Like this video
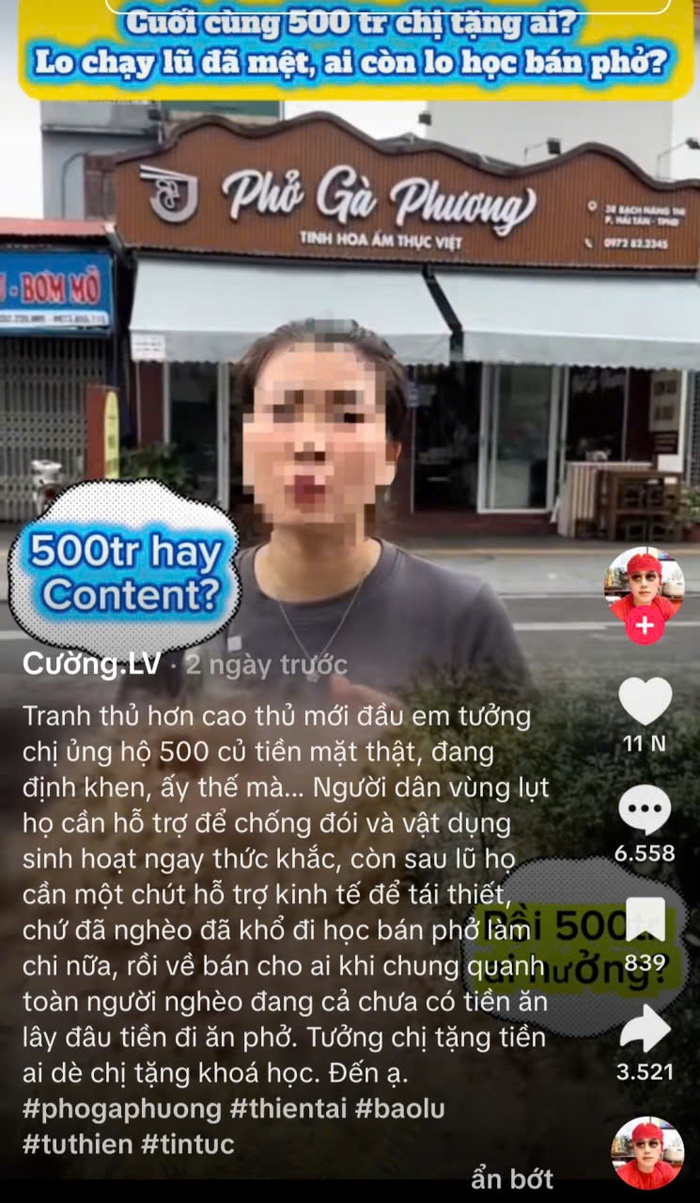The image size is (700, 1203). pyautogui.click(x=644, y=701)
